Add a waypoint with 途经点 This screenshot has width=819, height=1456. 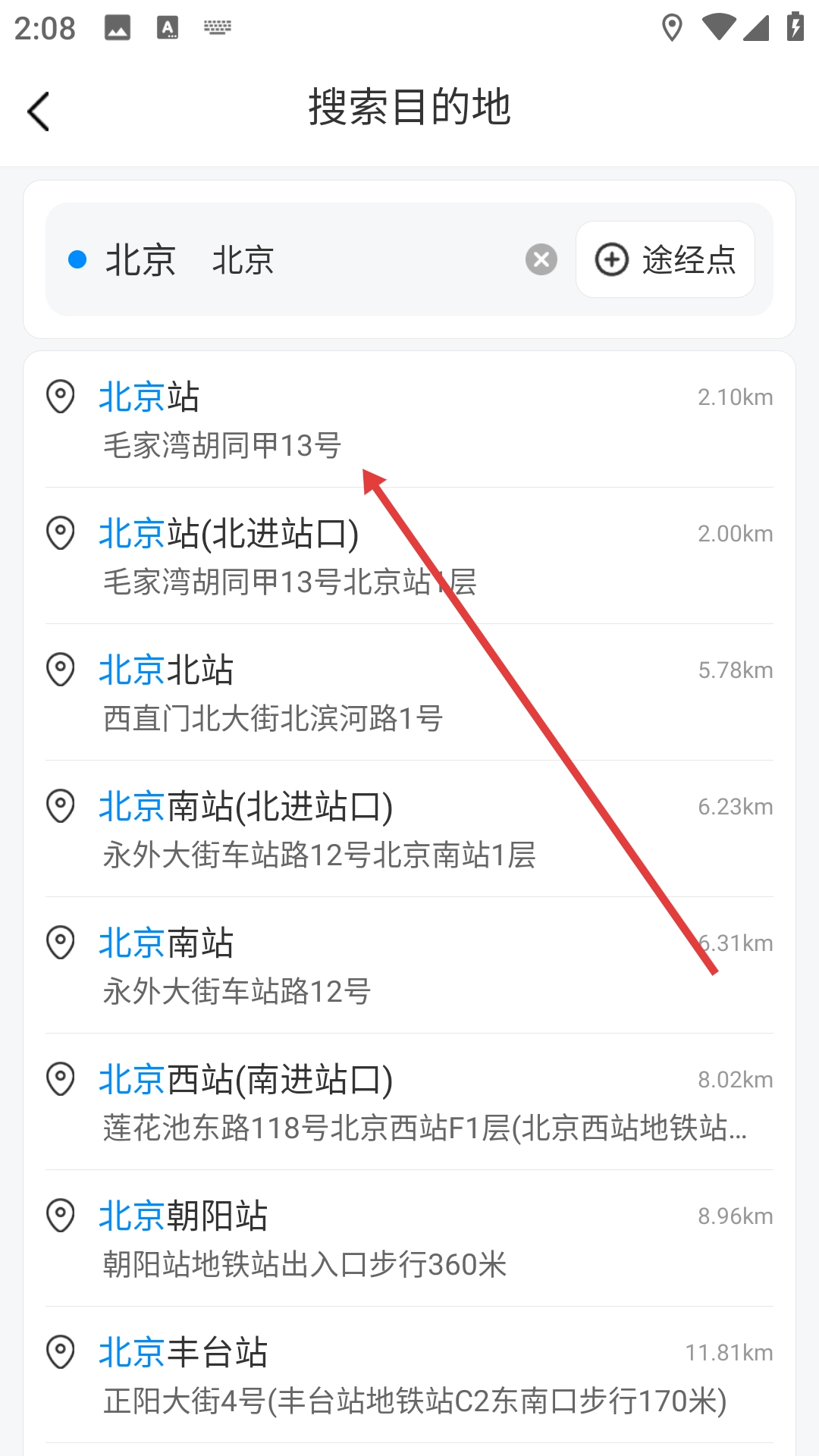coord(665,259)
